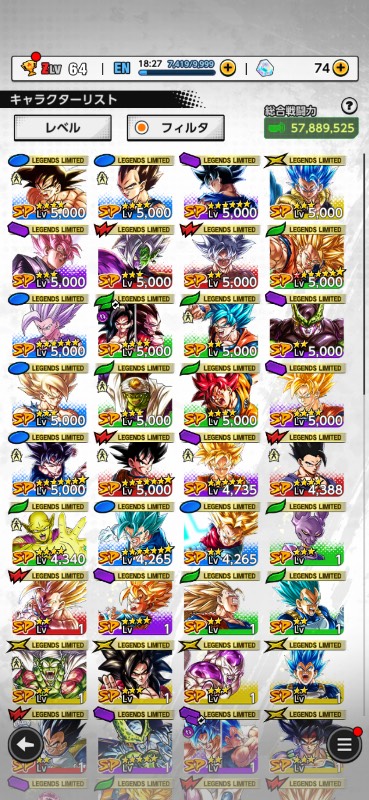Select the character card at Lv 4,735
369x800 pixels.
(x=220, y=465)
